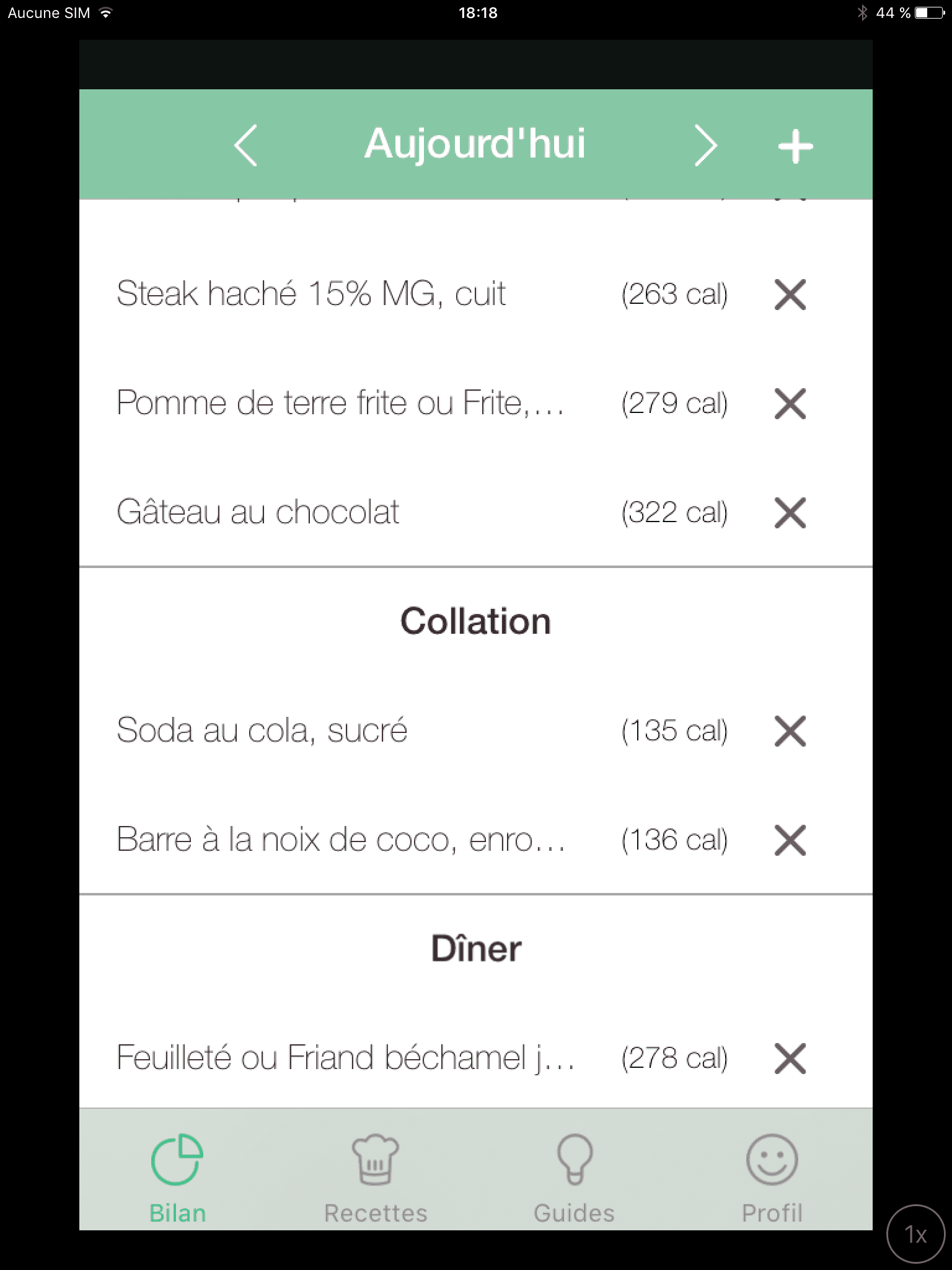Add a new food entry
The height and width of the screenshot is (1270, 952).
(795, 147)
